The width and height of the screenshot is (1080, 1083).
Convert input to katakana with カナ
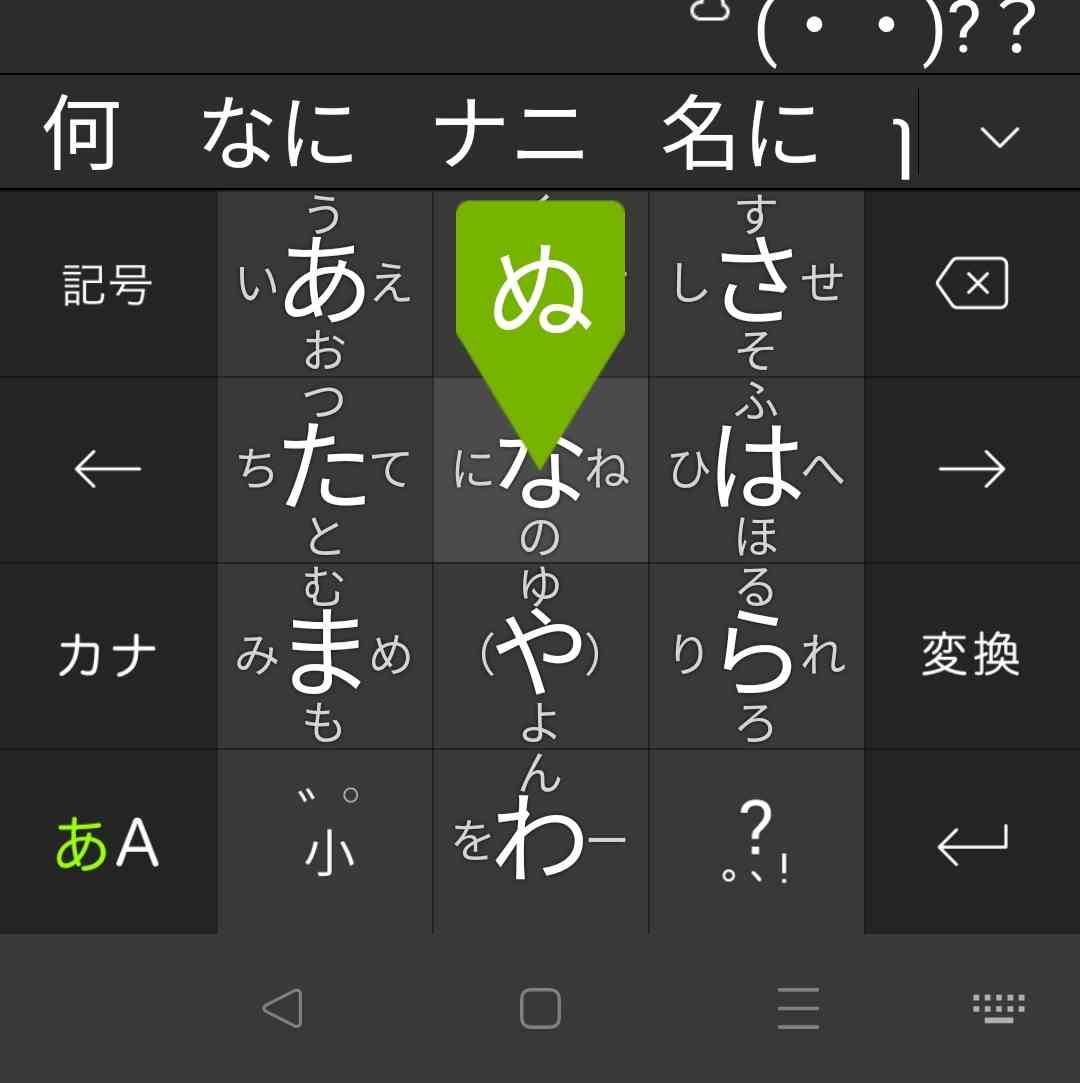[108, 656]
